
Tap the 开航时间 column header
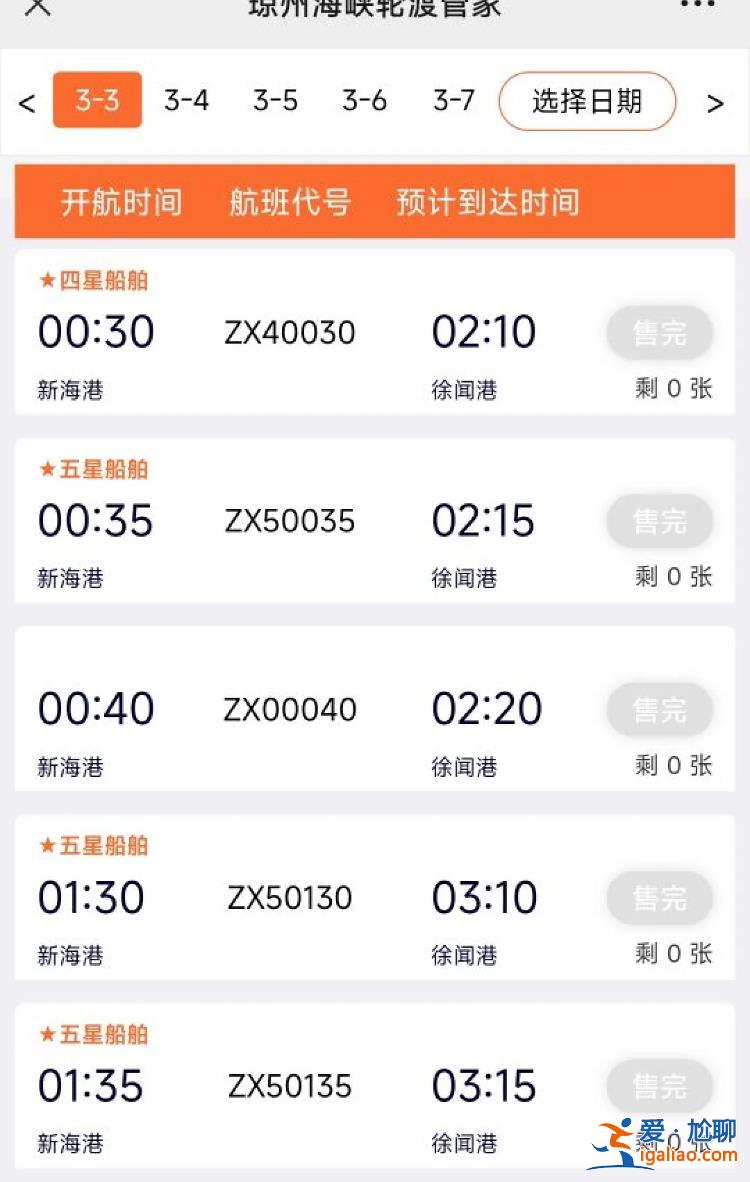(122, 202)
